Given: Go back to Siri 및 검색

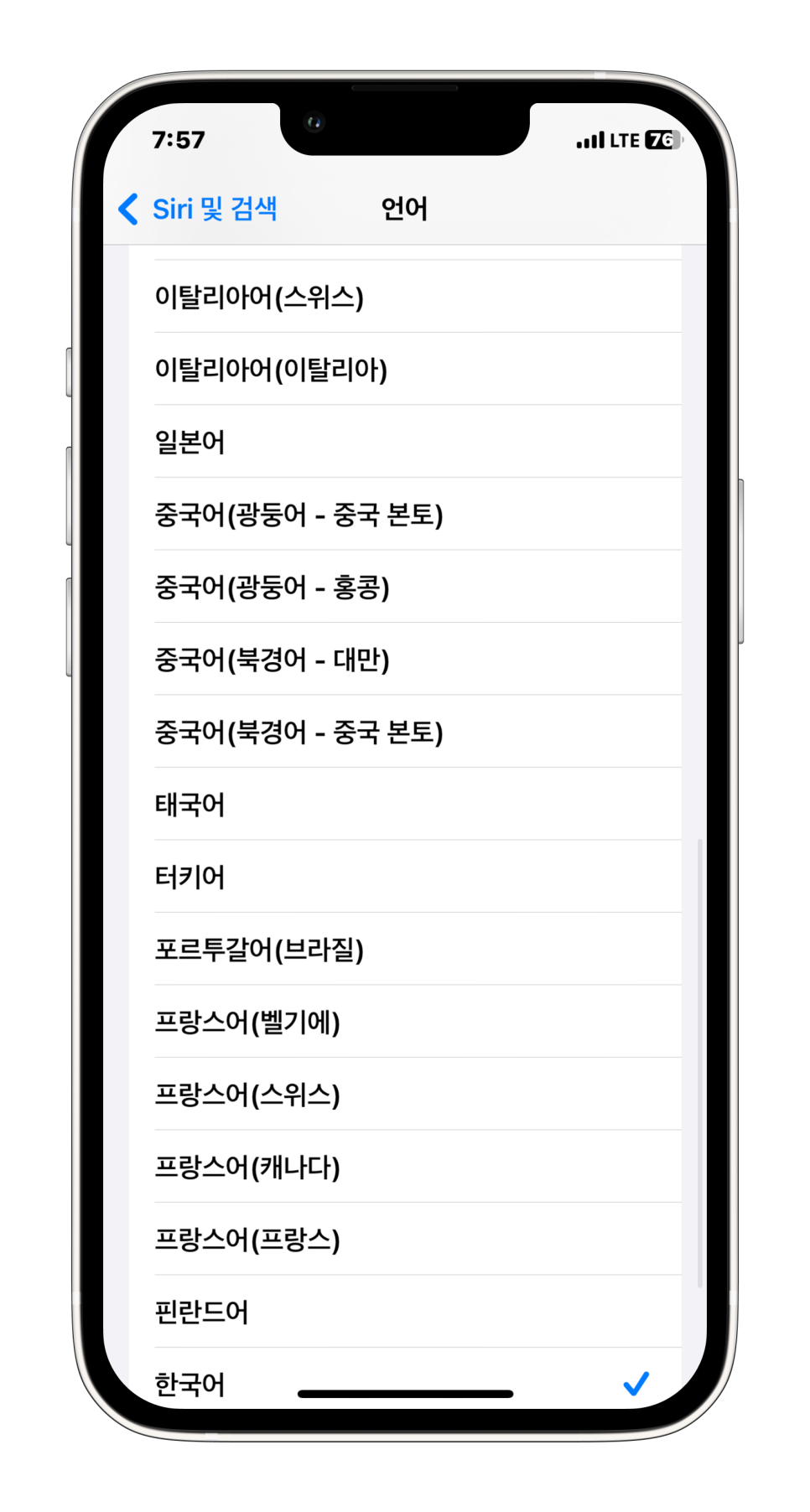Looking at the screenshot, I should point(198,209).
